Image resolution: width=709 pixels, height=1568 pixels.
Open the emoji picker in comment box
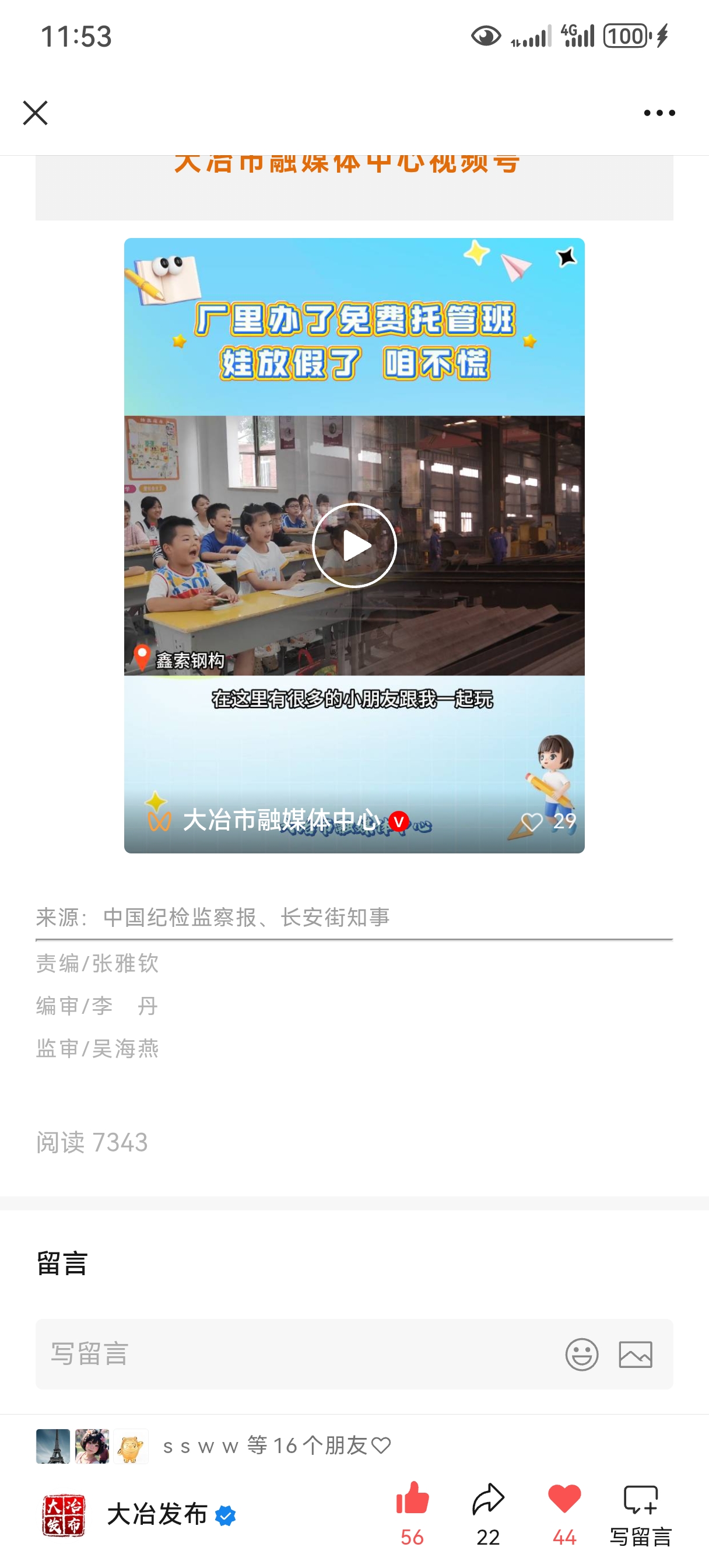(582, 1354)
